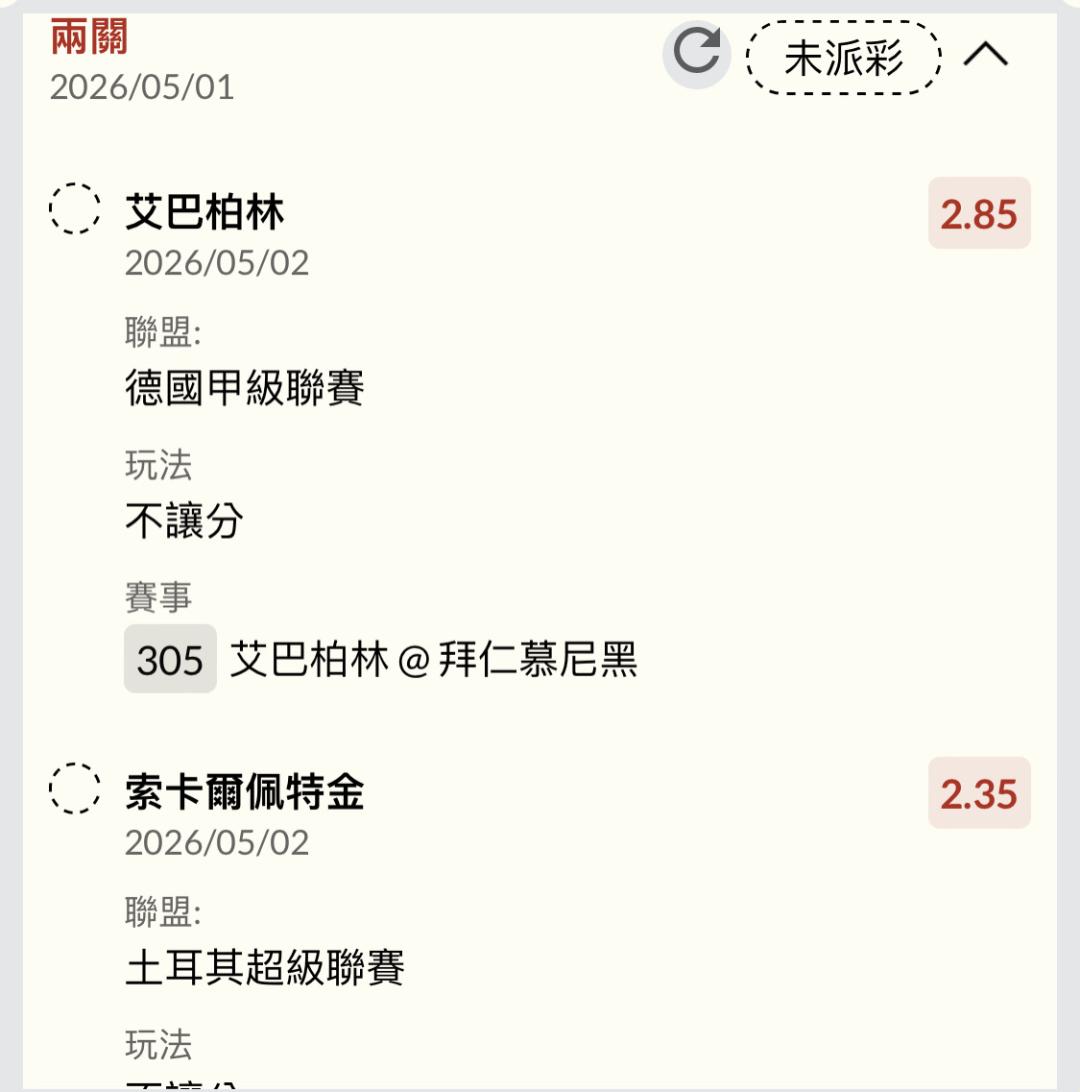
Task: Collapse the 兩關 bet details
Action: pyautogui.click(x=985, y=54)
